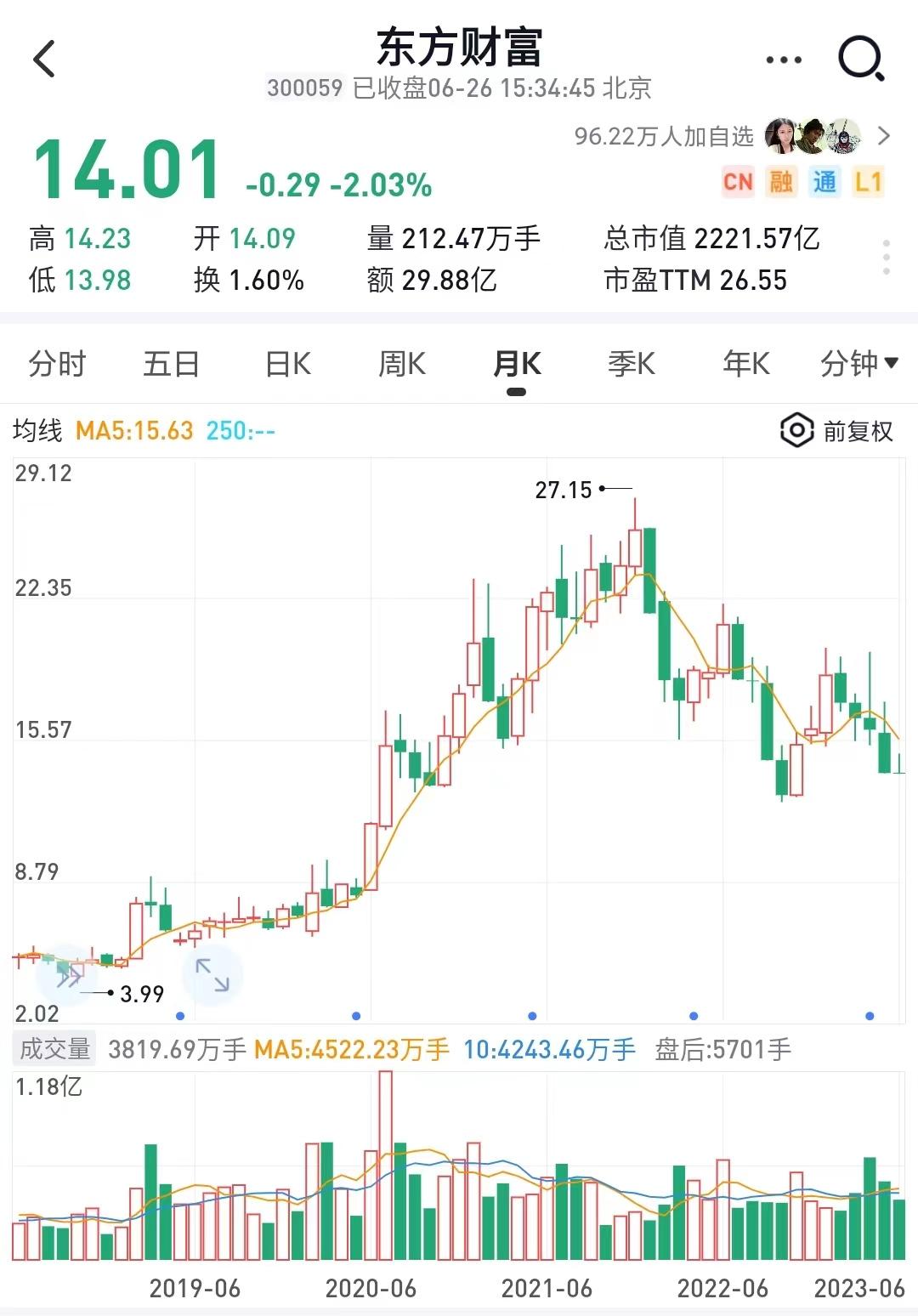Jump chart with double-arrow button
The image size is (918, 1316).
click(x=68, y=976)
